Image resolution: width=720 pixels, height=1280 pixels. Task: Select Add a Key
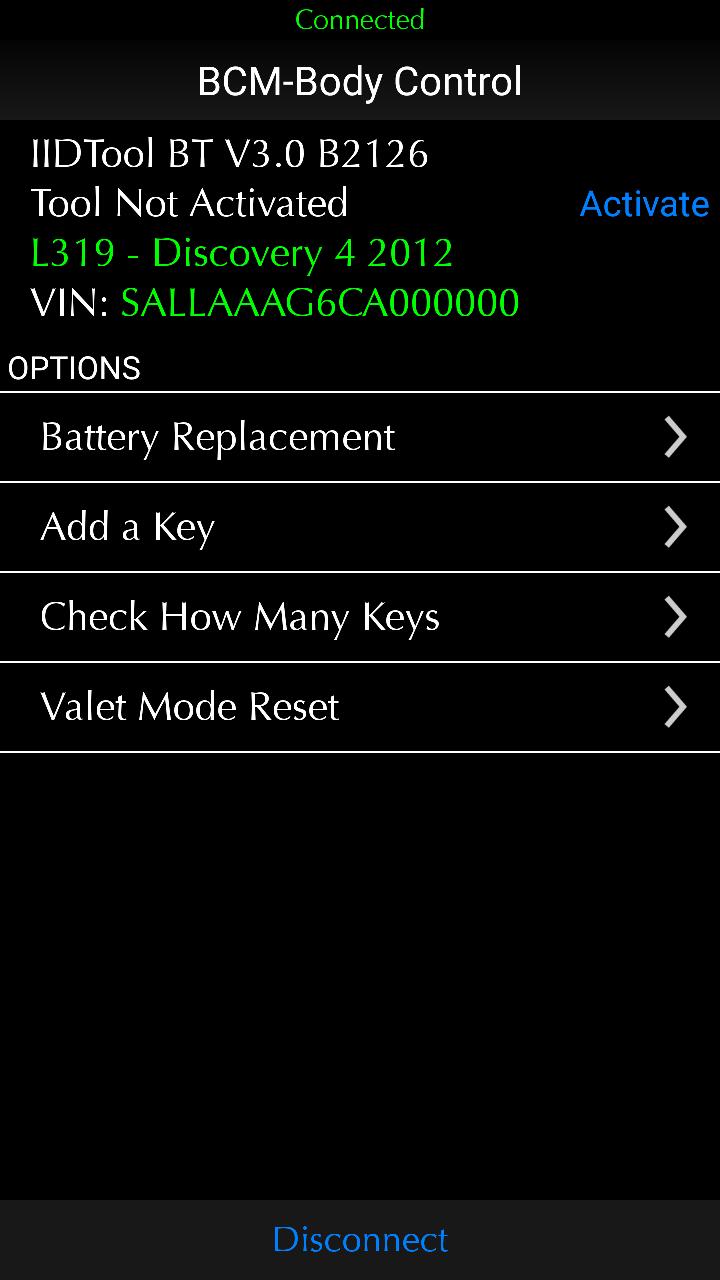tap(360, 527)
